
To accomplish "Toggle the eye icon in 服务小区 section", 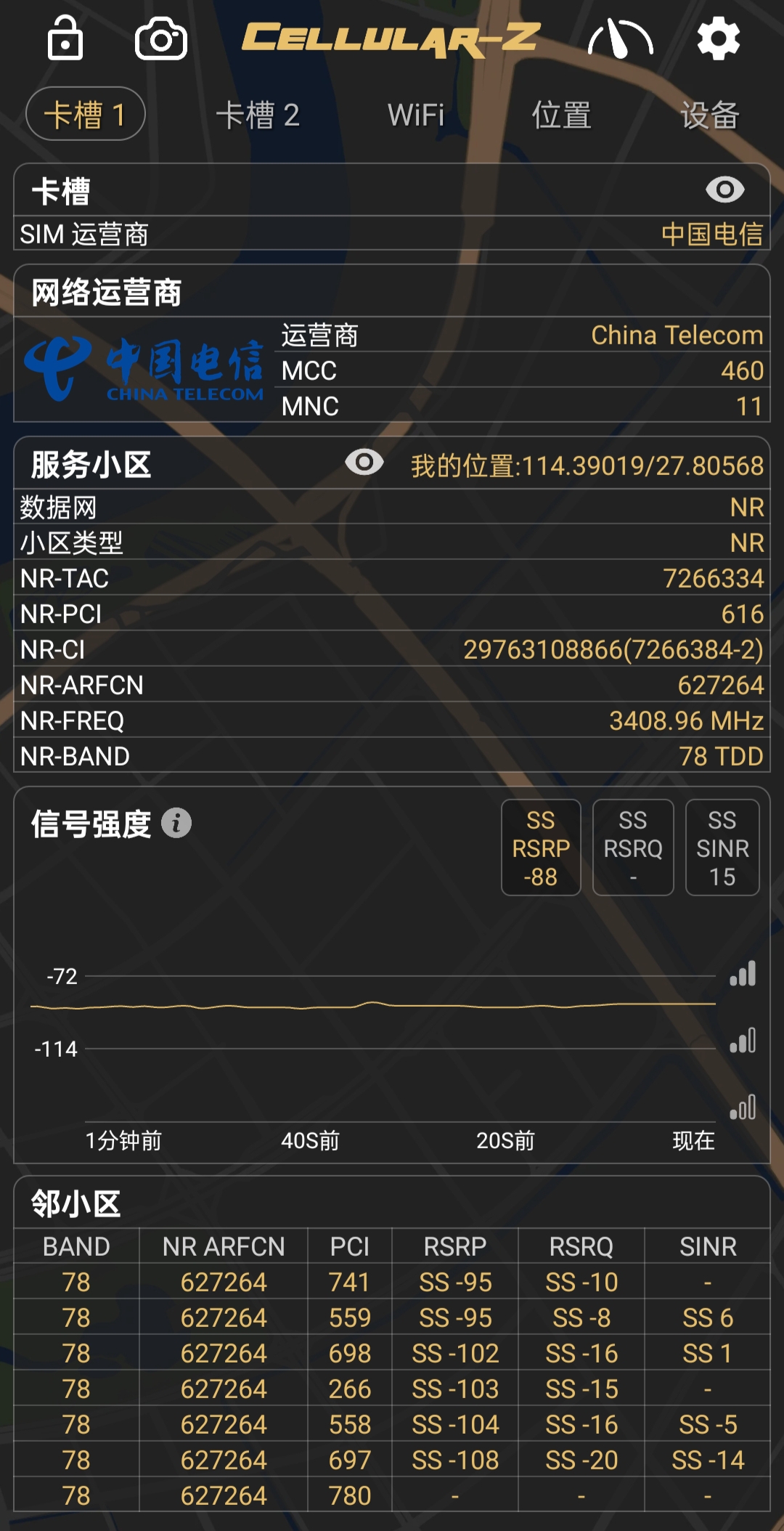I will (364, 462).
